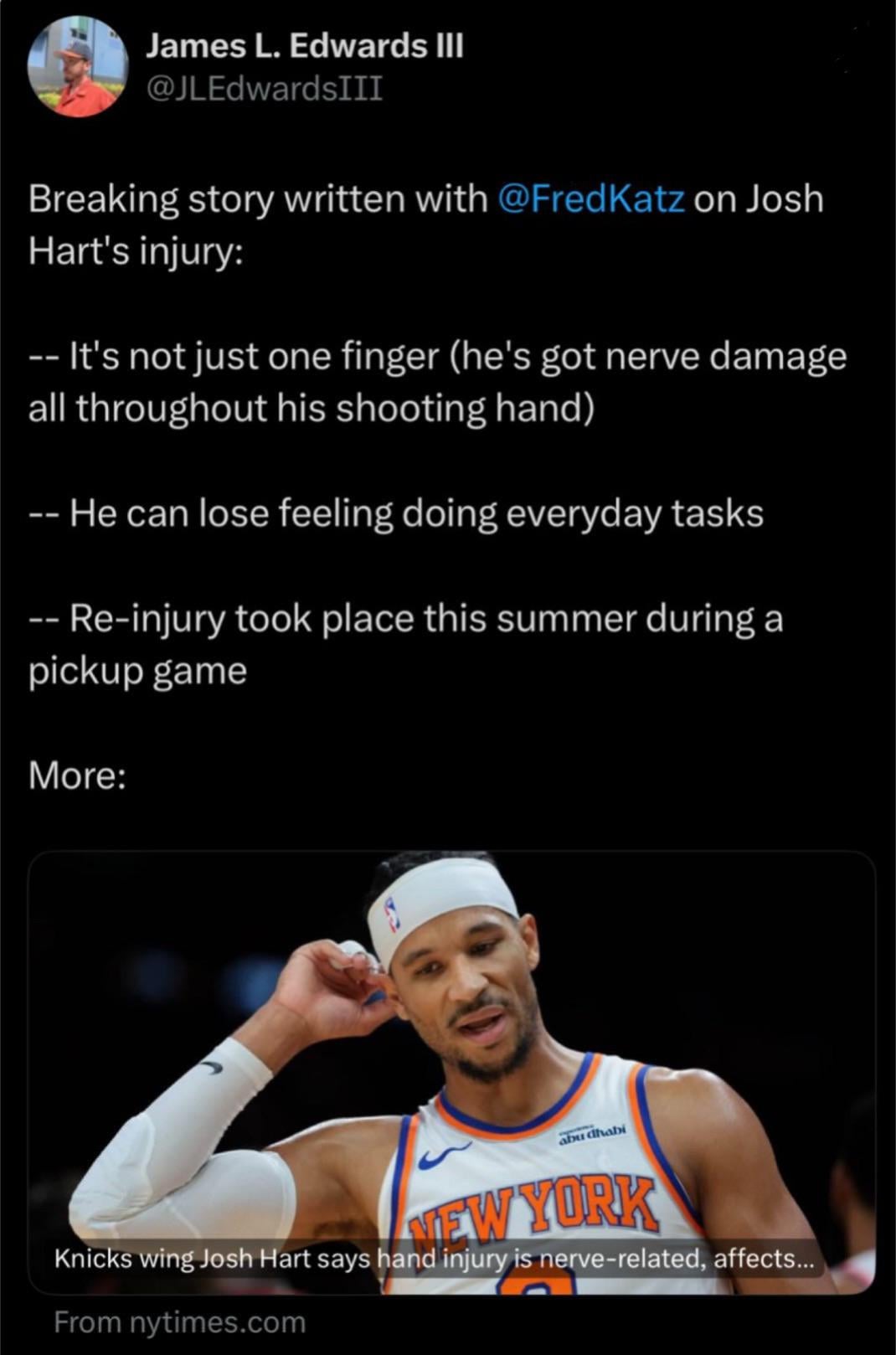Open the Josh Hart nytimes.com article card
Viewport: 896px width, 1355px height.
pyautogui.click(x=452, y=1072)
